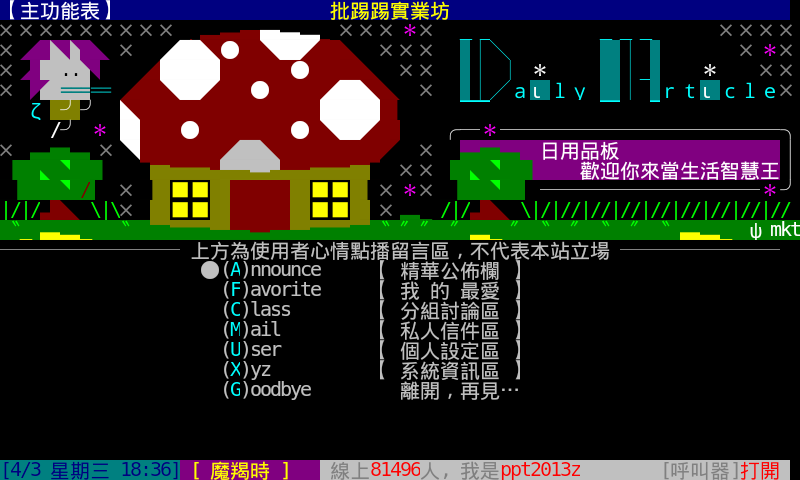Select Favorite 我的最愛 entry
Screen dimensions: 800x480
click(x=271, y=290)
